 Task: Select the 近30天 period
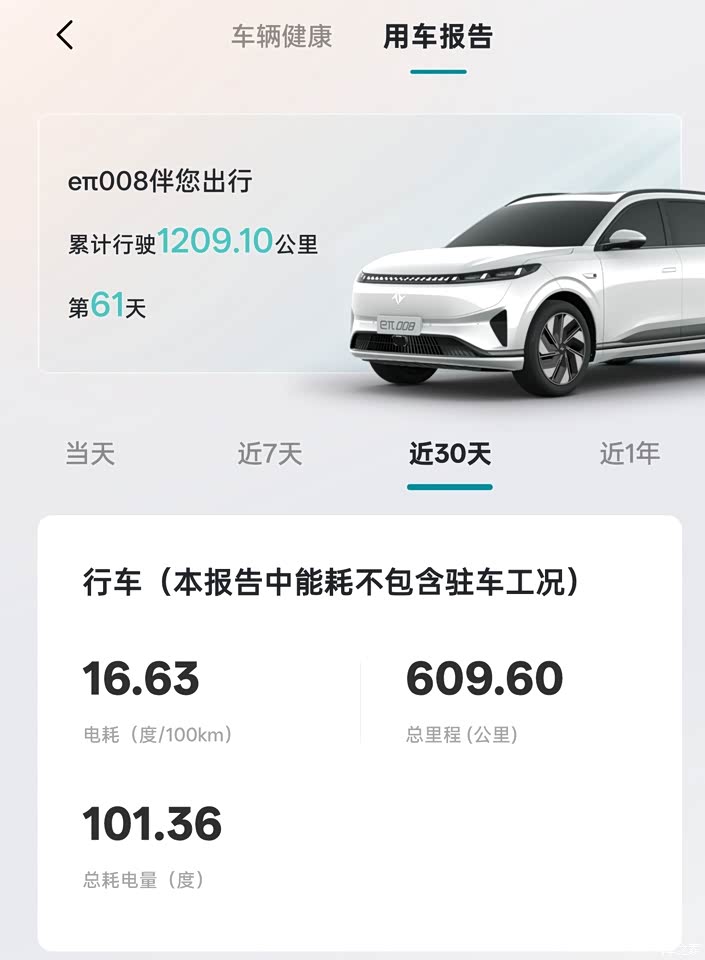450,454
